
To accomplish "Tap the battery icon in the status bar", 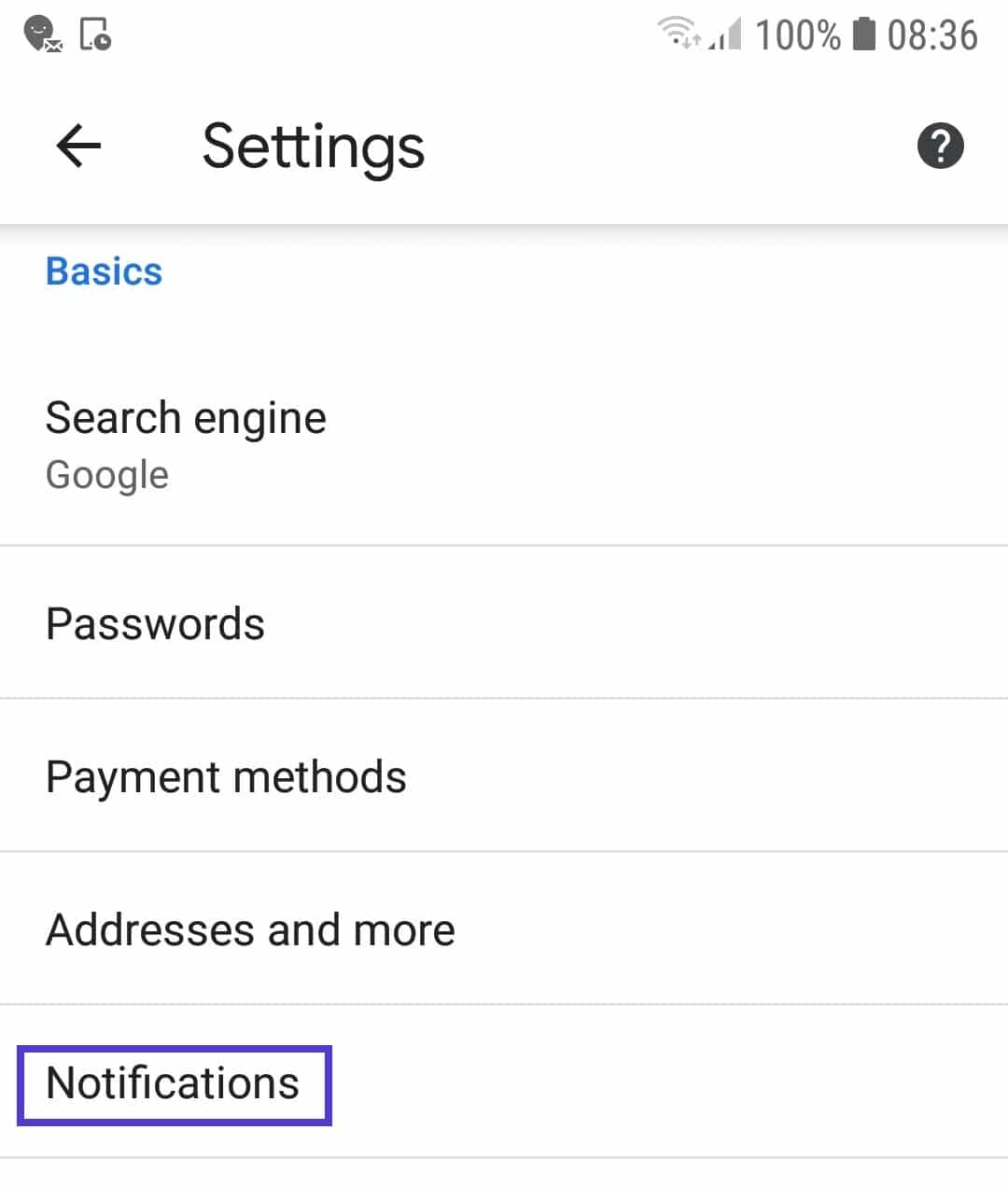I will [863, 34].
